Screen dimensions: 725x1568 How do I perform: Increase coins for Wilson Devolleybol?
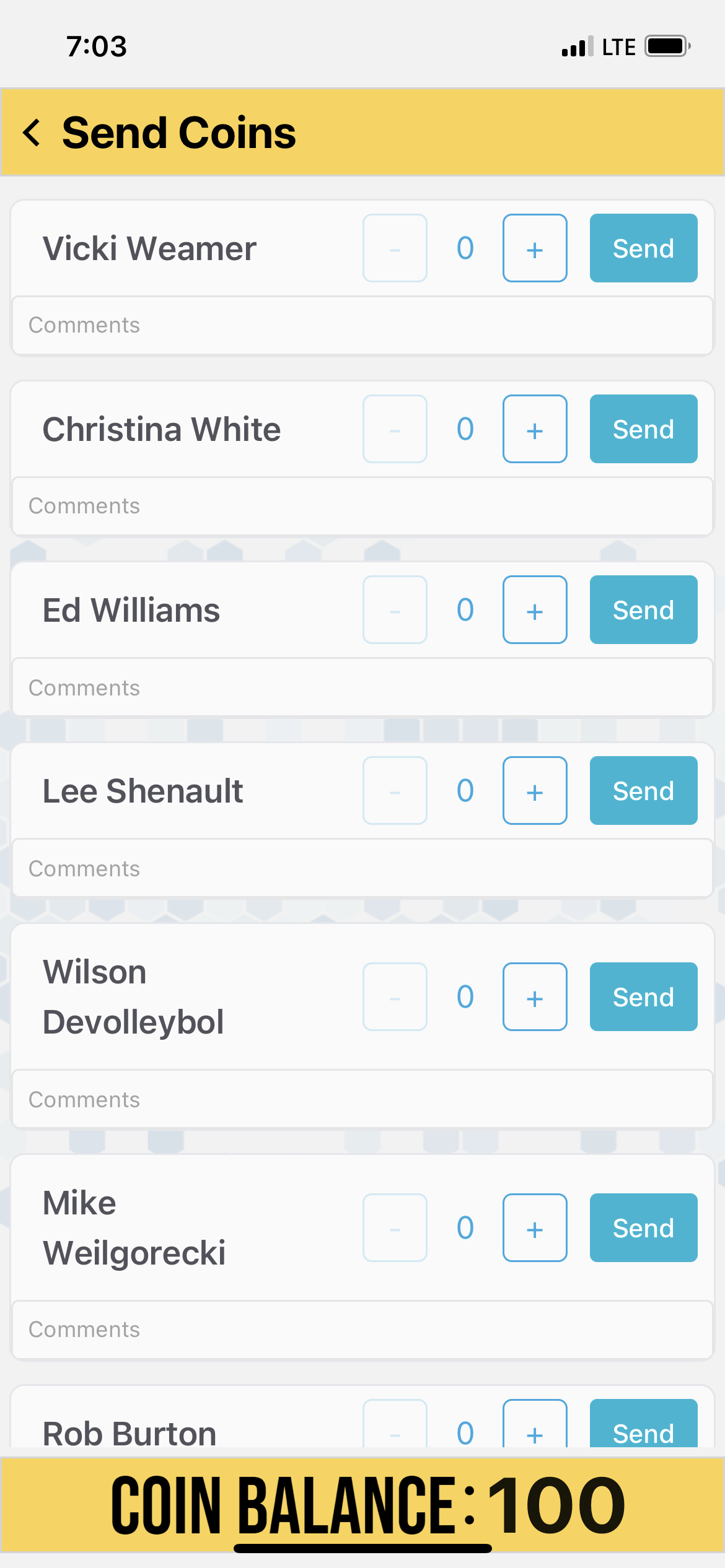coord(535,997)
